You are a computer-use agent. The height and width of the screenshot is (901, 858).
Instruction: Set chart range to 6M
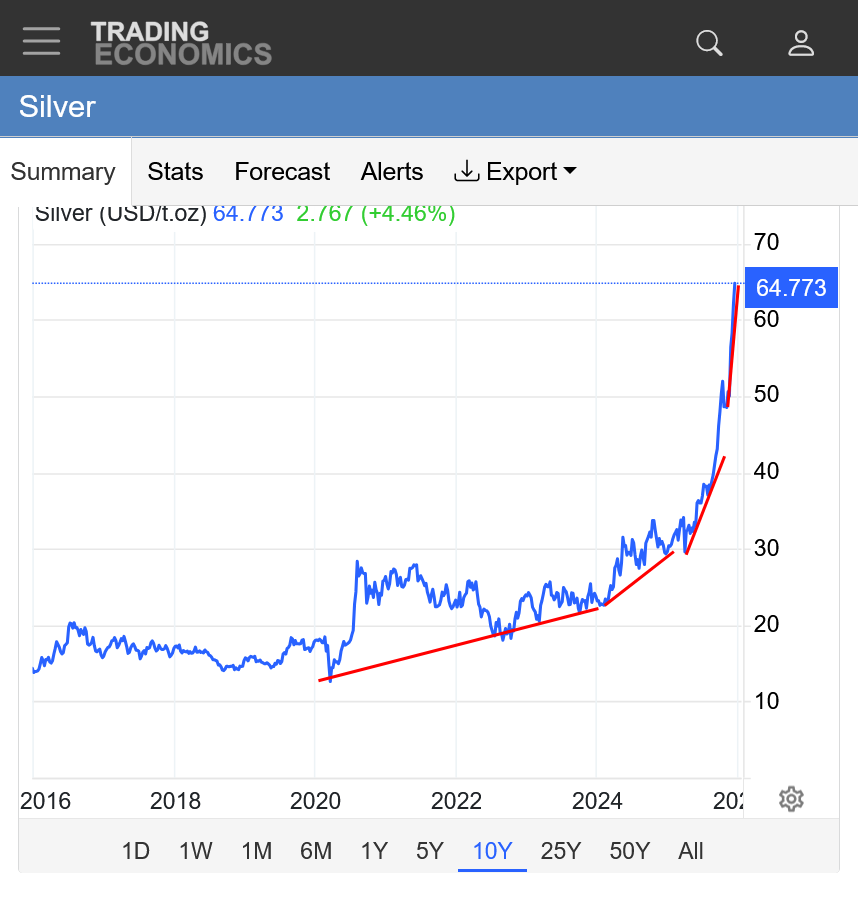coord(316,851)
